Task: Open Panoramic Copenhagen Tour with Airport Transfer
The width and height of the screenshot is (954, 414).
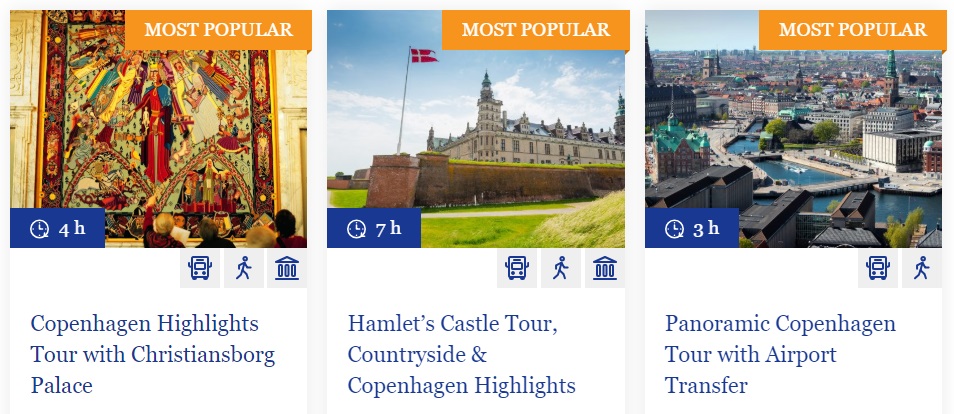Action: (780, 354)
